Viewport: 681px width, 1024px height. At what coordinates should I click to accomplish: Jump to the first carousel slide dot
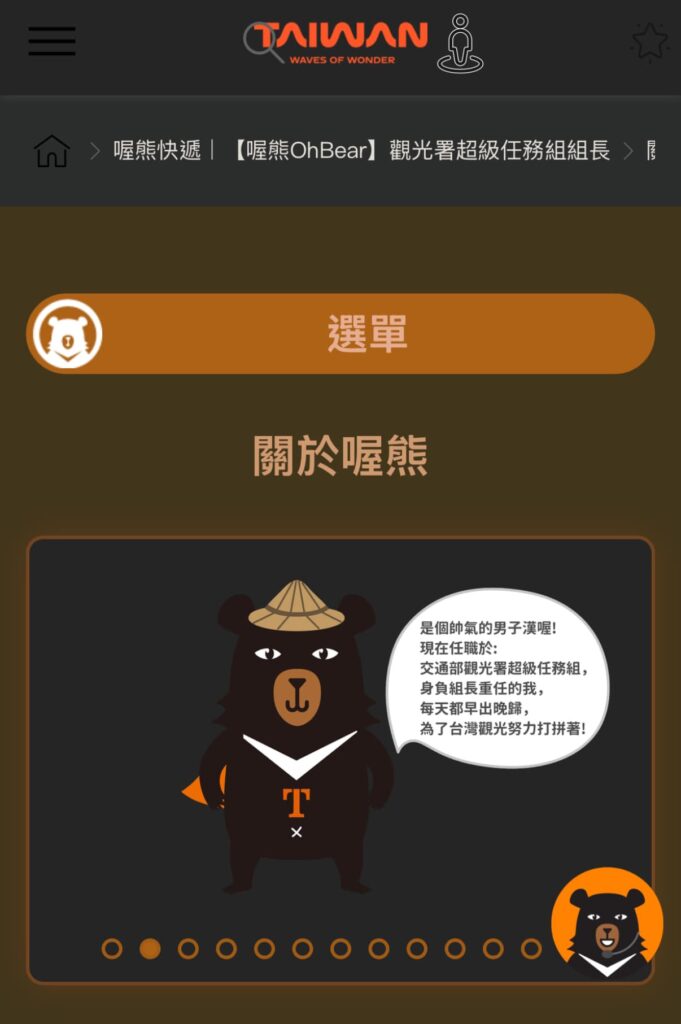click(x=112, y=948)
